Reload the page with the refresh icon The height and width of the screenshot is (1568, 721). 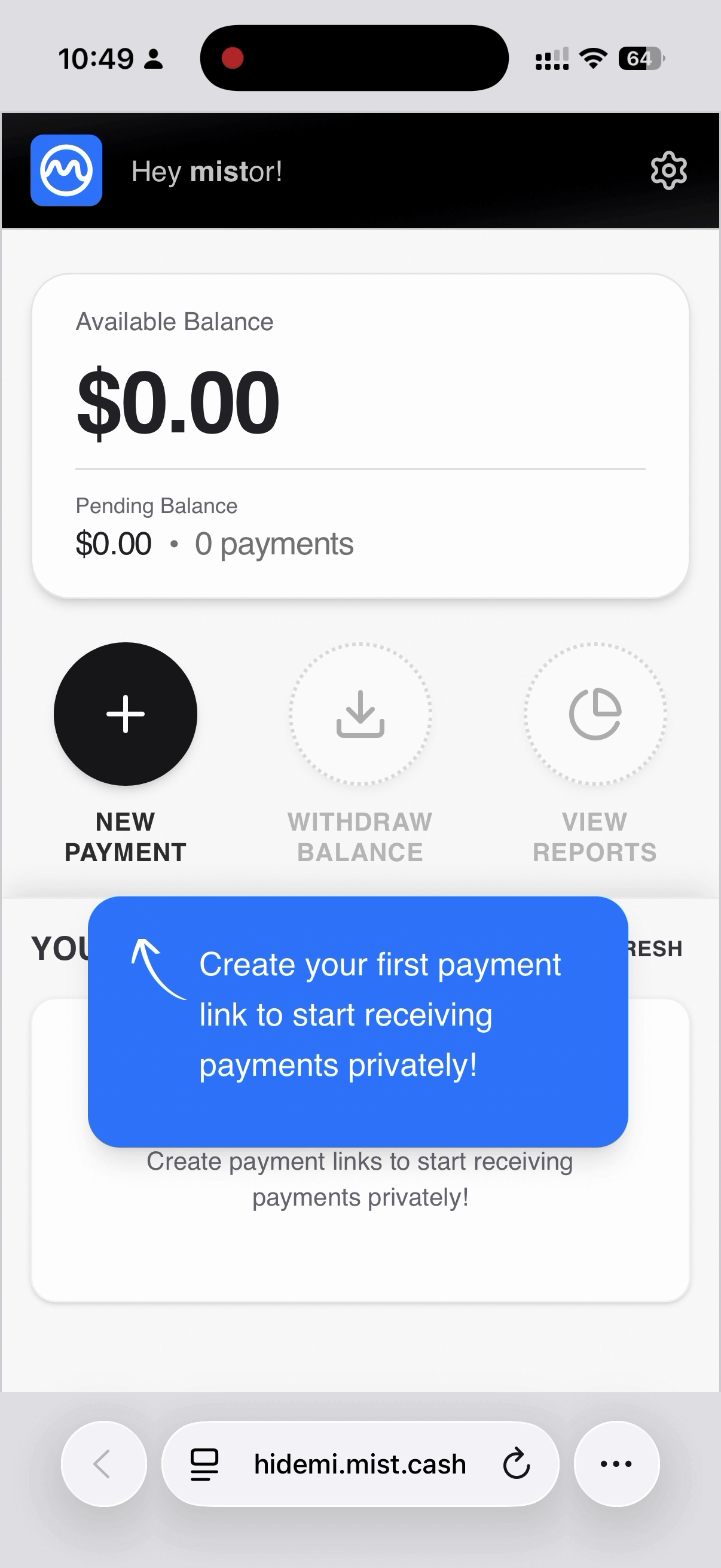(x=515, y=1465)
